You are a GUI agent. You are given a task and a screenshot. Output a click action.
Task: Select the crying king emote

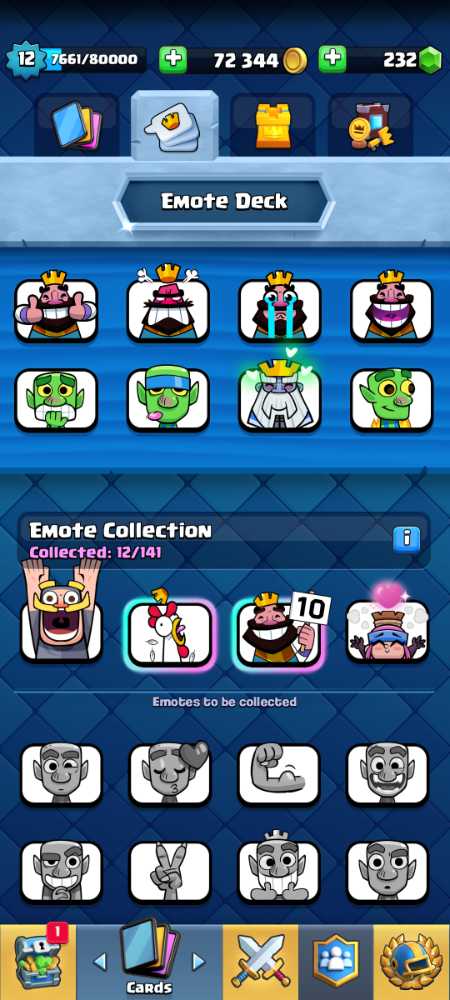(280, 306)
